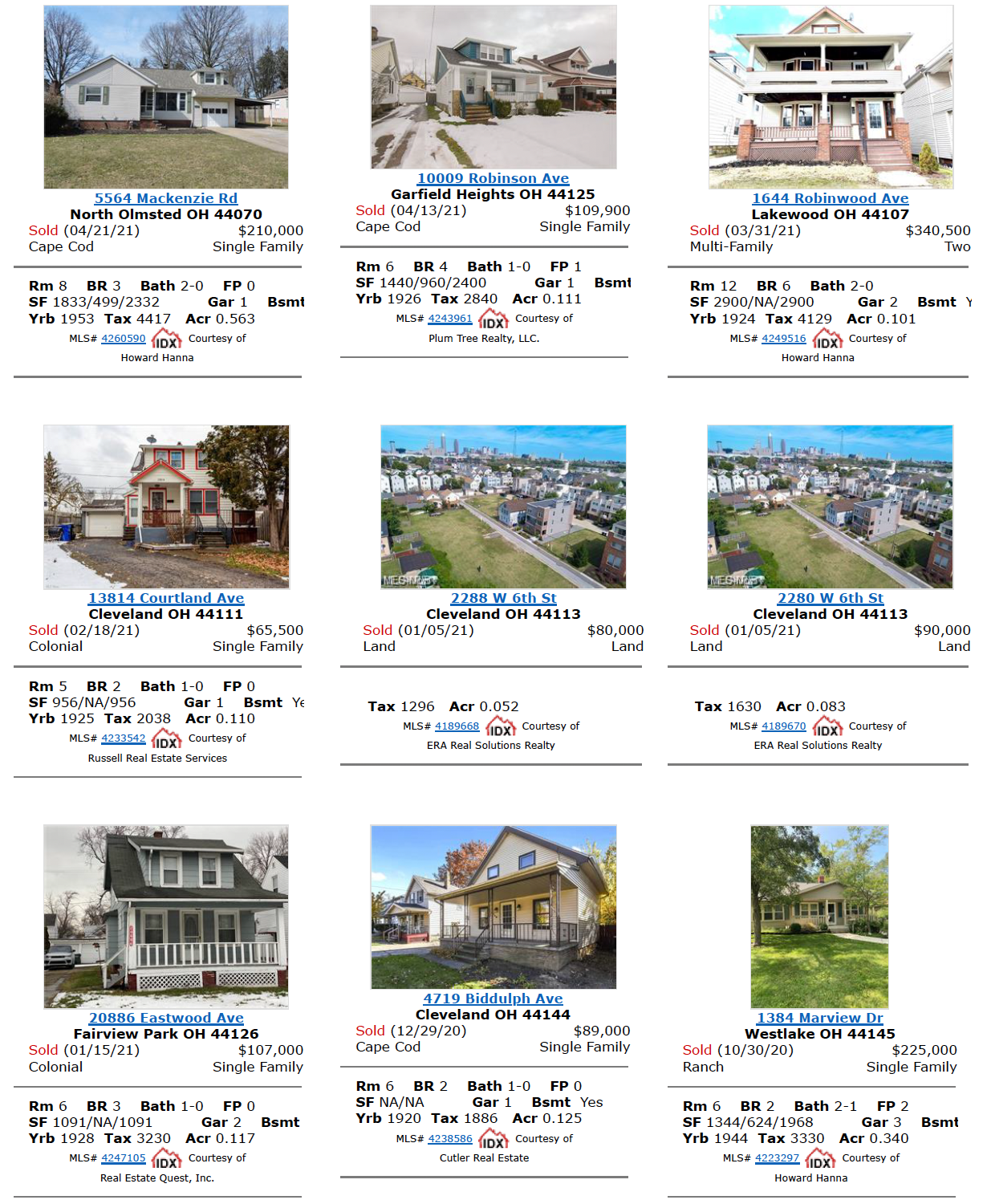
Task: Open MLS number 4189670
Action: point(783,726)
